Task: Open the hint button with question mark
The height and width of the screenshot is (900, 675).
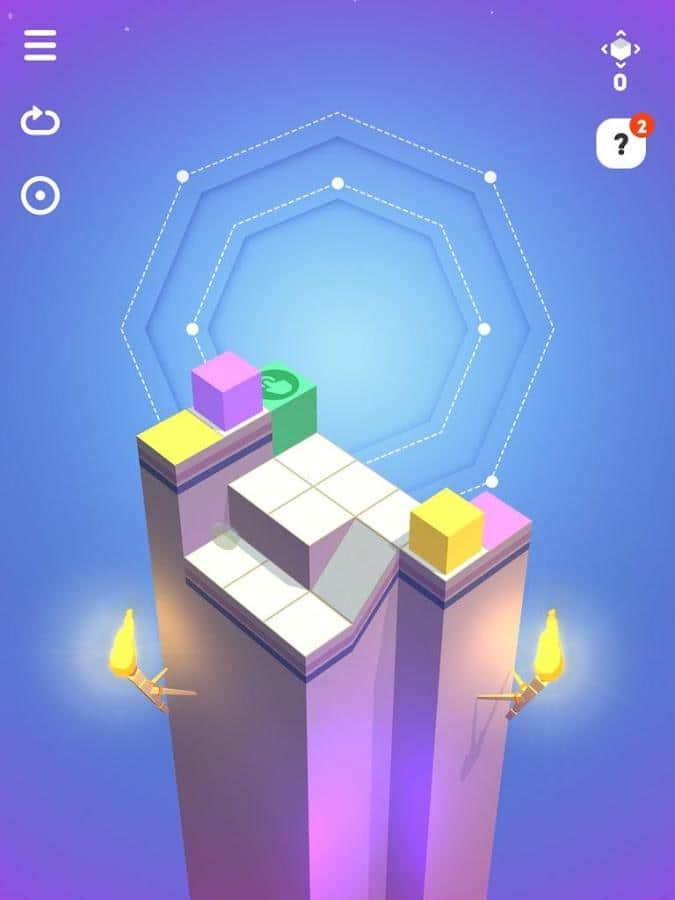Action: [621, 146]
